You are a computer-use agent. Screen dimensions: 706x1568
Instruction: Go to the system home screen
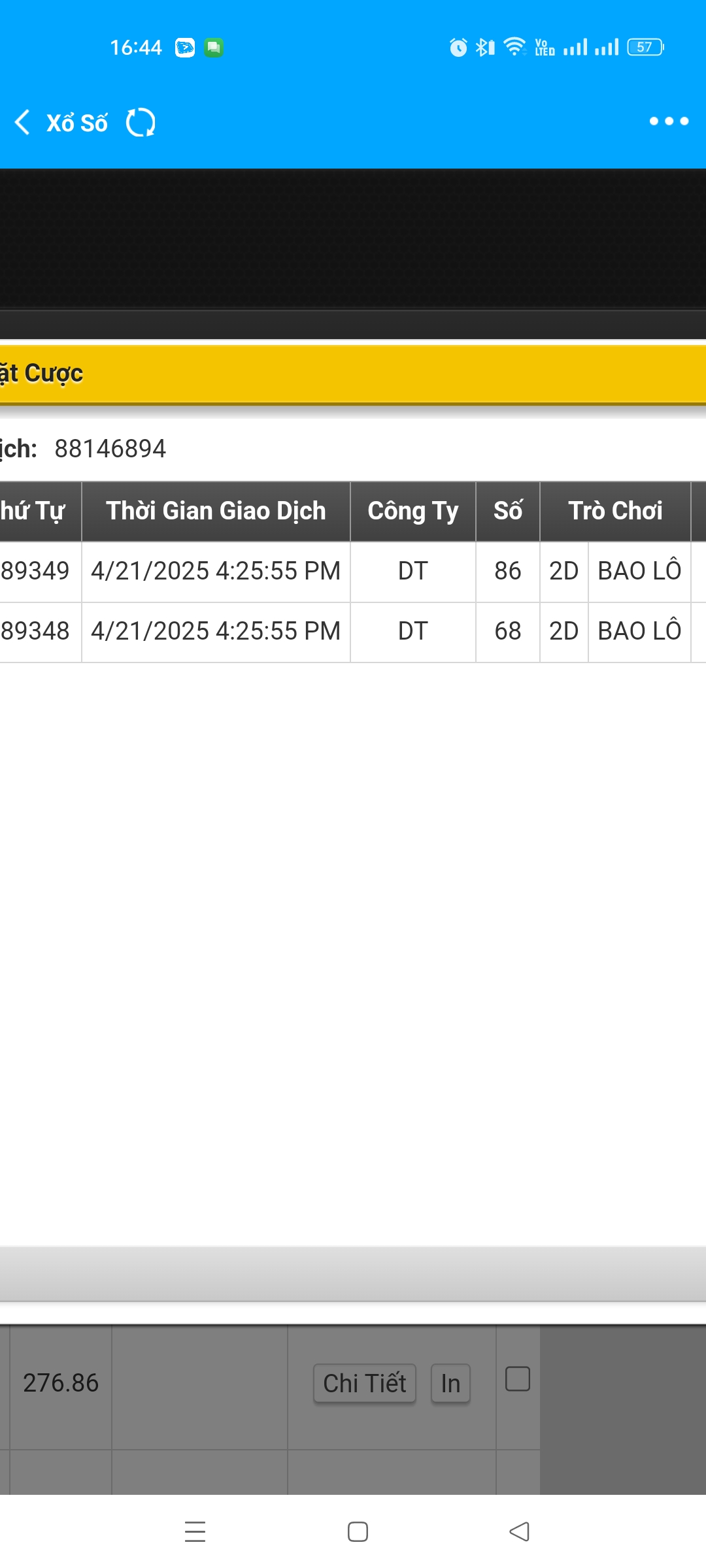(358, 1531)
